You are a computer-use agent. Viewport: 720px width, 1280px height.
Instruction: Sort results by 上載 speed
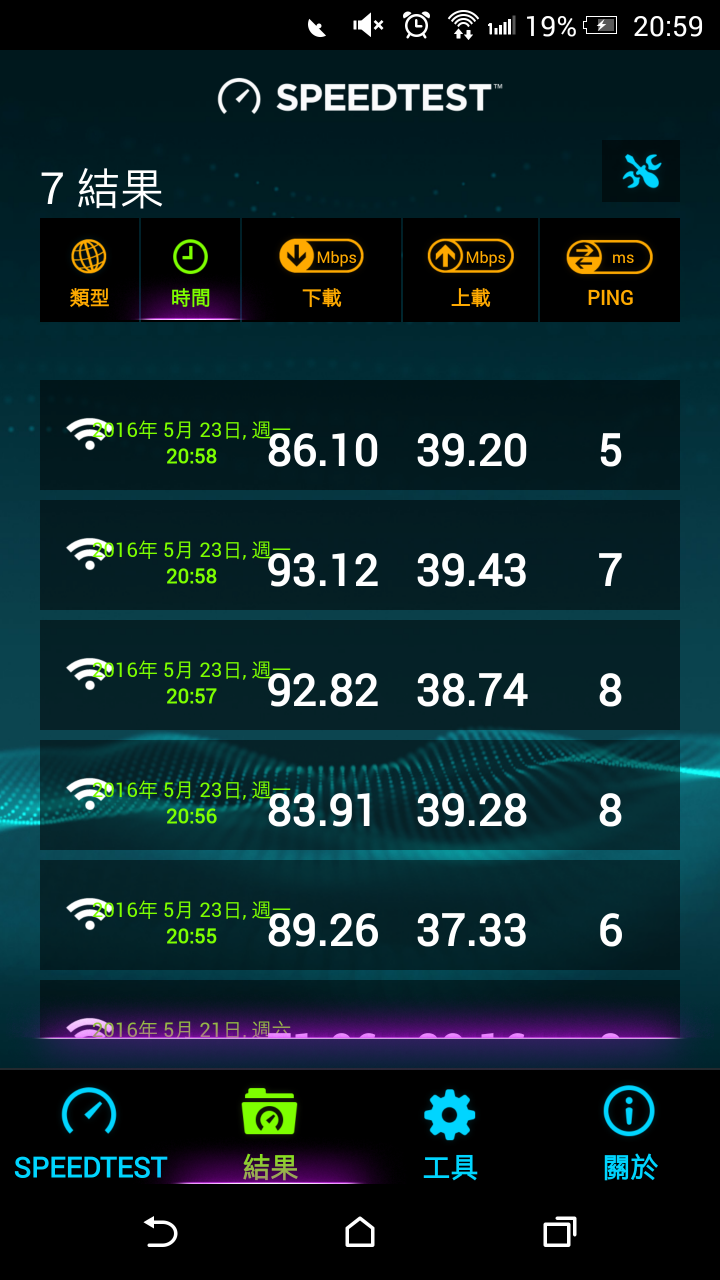pyautogui.click(x=470, y=271)
